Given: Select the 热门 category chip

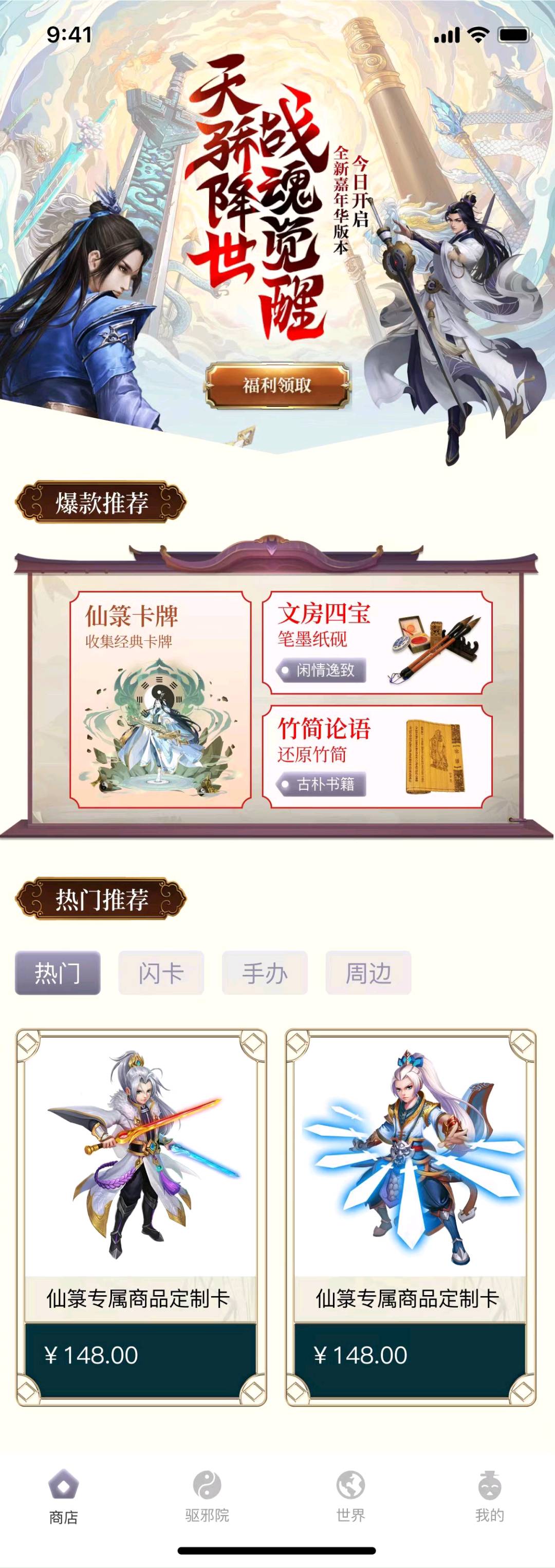Looking at the screenshot, I should 58,973.
